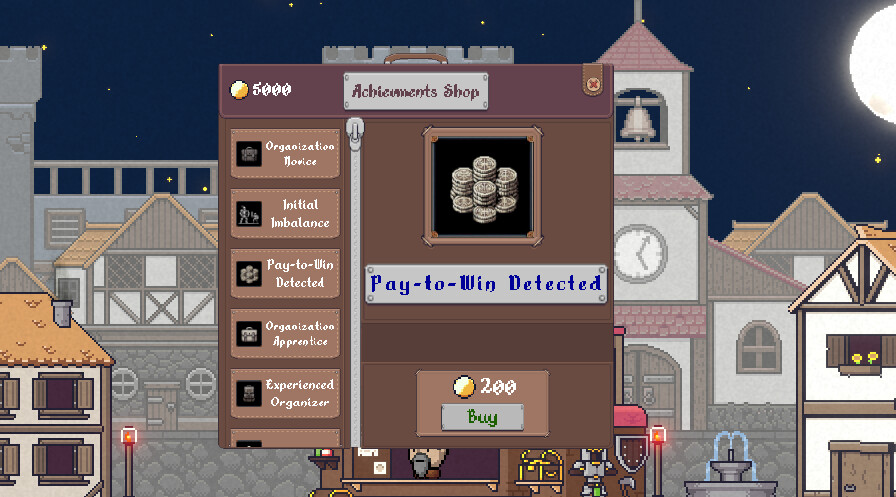This screenshot has width=896, height=497.
Task: Close the Achievements Shop window
Action: click(593, 85)
